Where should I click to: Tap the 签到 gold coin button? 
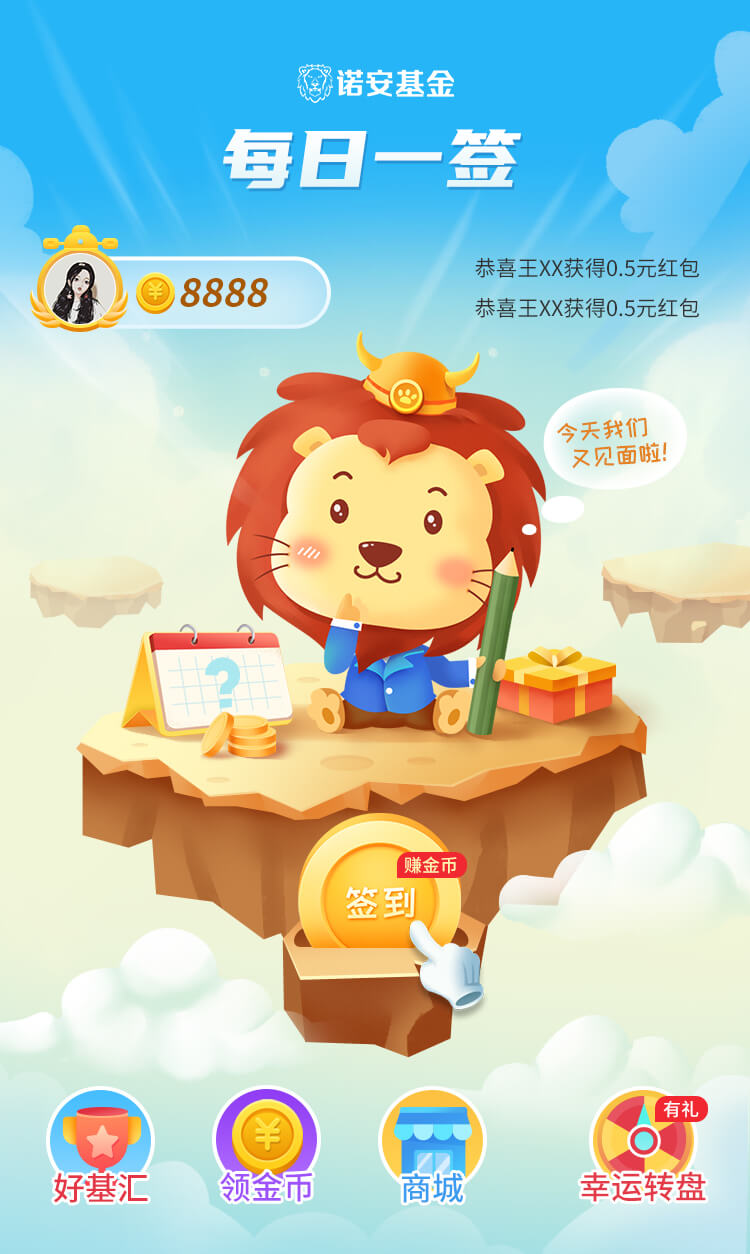click(x=379, y=897)
